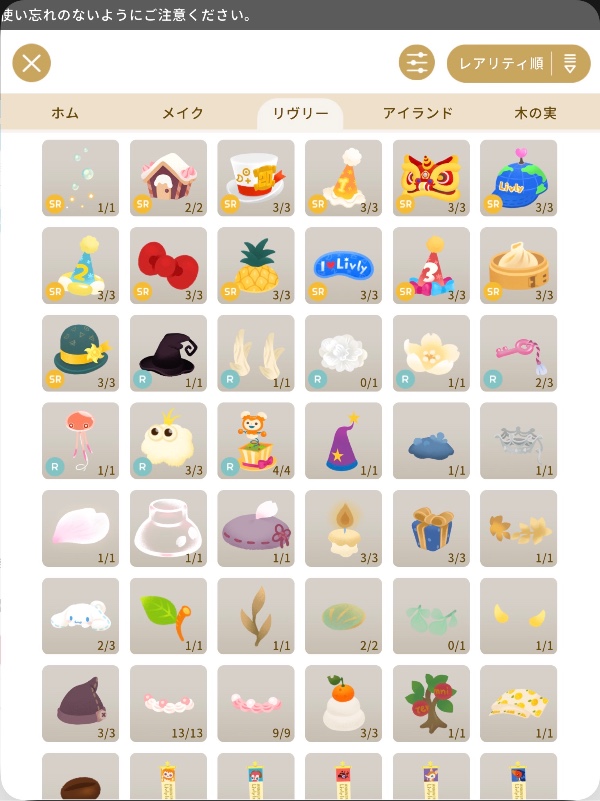Choose the pink key item
The height and width of the screenshot is (801, 600).
[x=518, y=353]
